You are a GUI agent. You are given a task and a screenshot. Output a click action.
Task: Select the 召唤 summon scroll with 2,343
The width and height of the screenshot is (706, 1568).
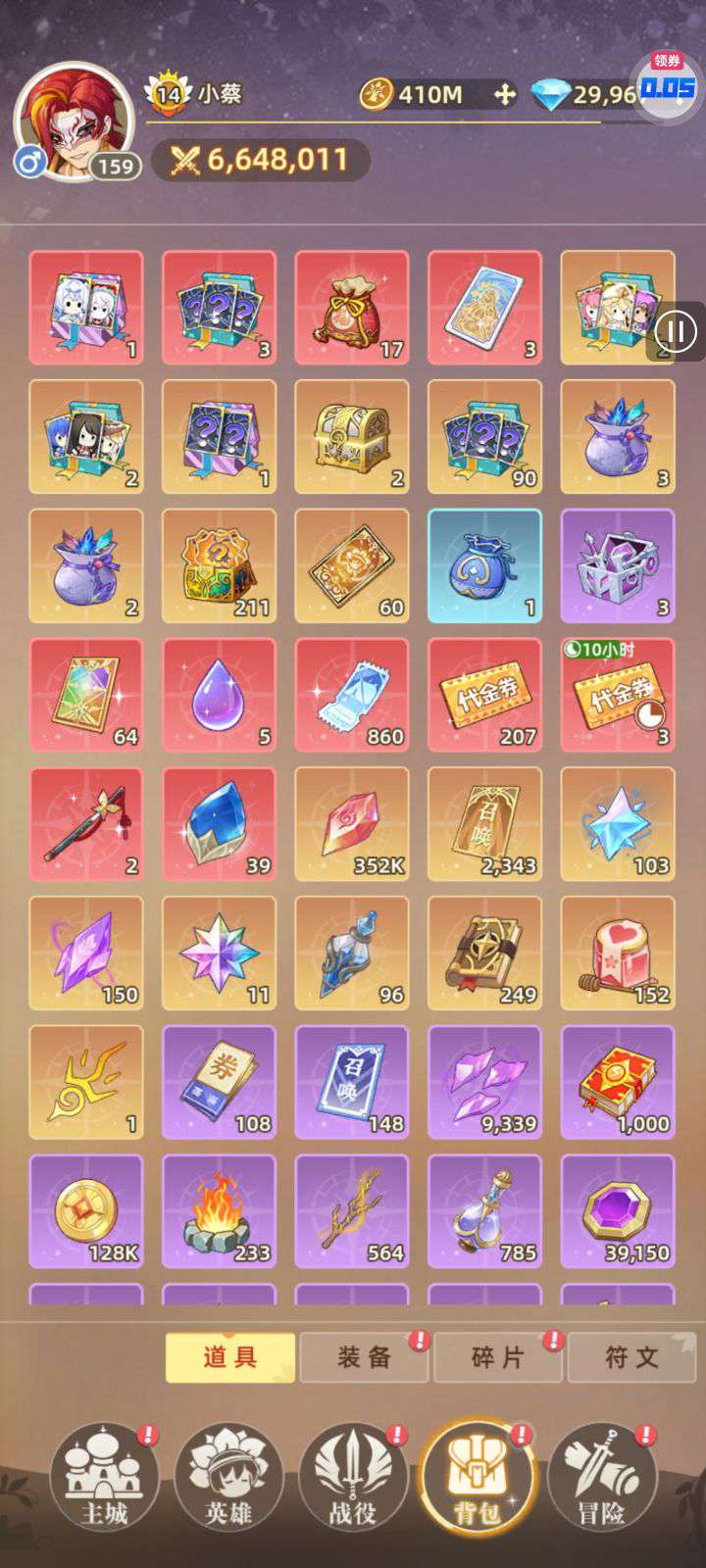484,825
